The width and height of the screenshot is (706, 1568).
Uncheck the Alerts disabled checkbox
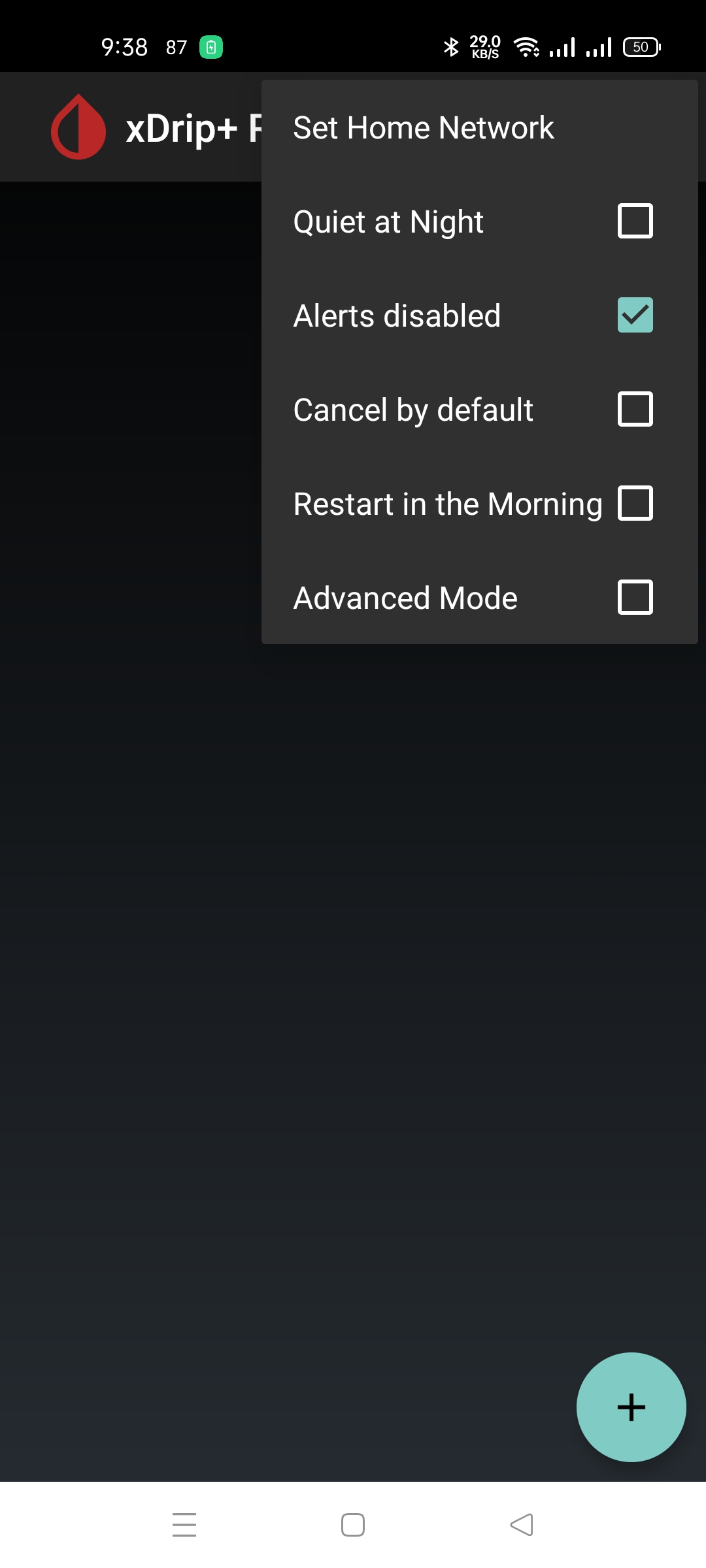635,315
